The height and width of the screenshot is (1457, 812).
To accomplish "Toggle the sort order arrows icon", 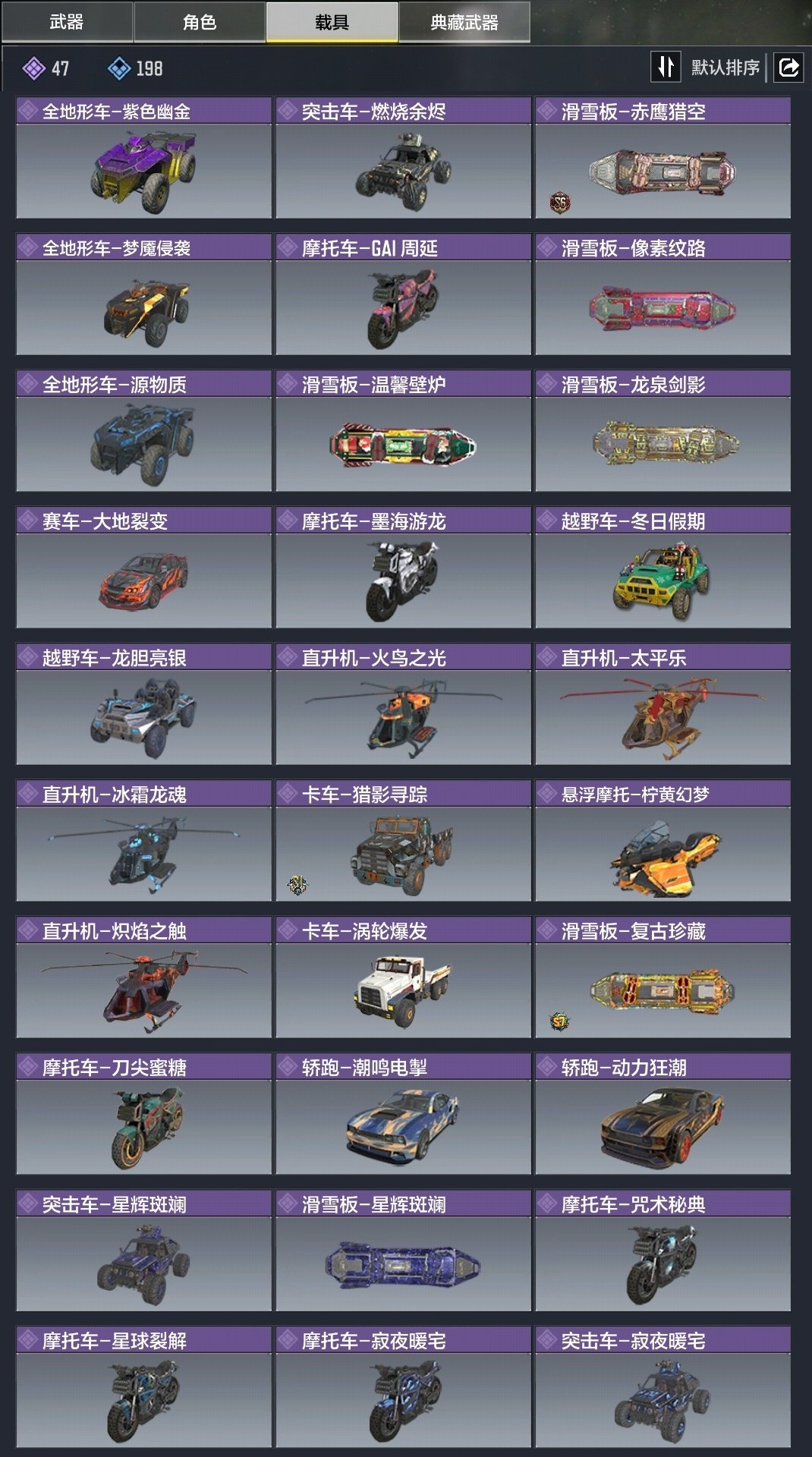I will tap(666, 68).
